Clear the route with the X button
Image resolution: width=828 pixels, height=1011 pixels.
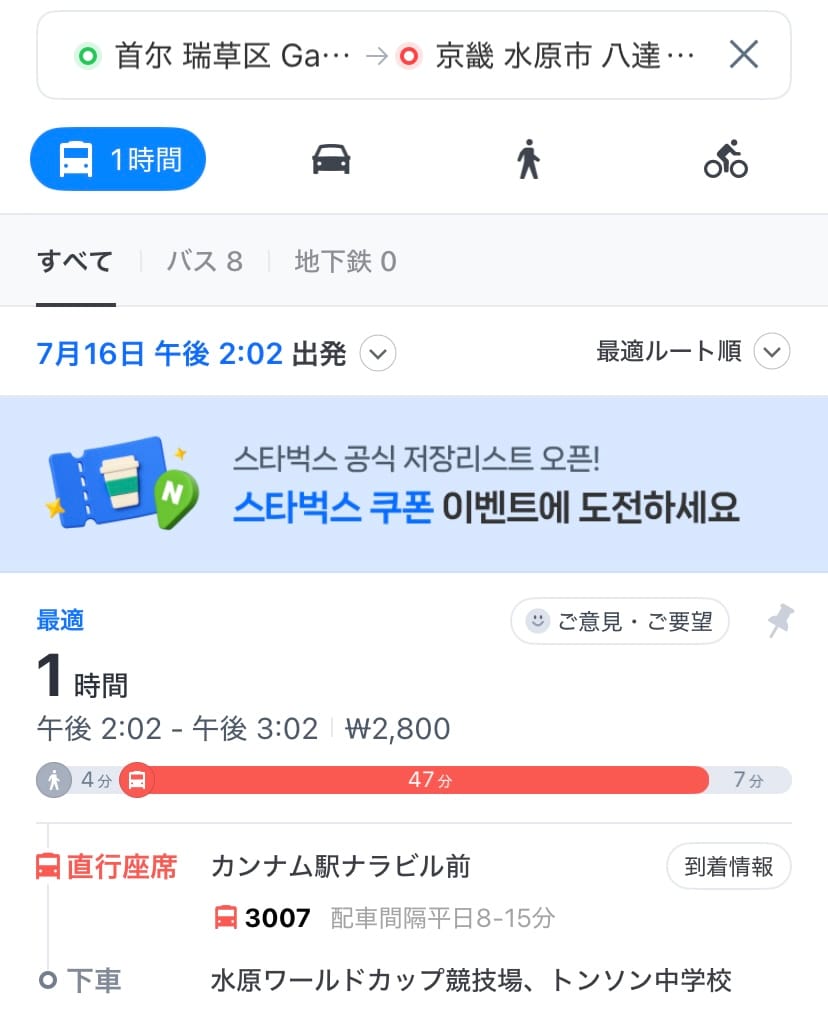pos(744,55)
